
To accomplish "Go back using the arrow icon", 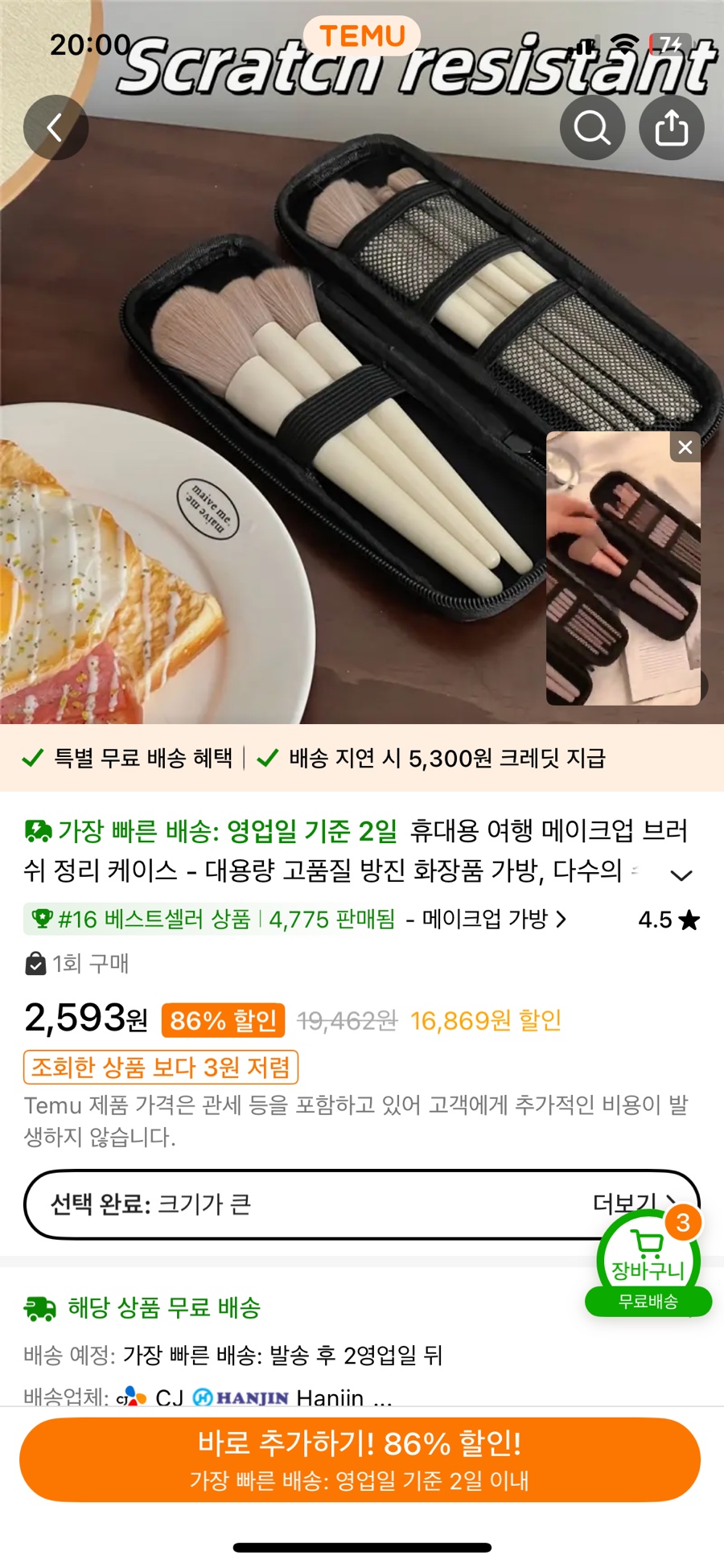I will click(55, 127).
